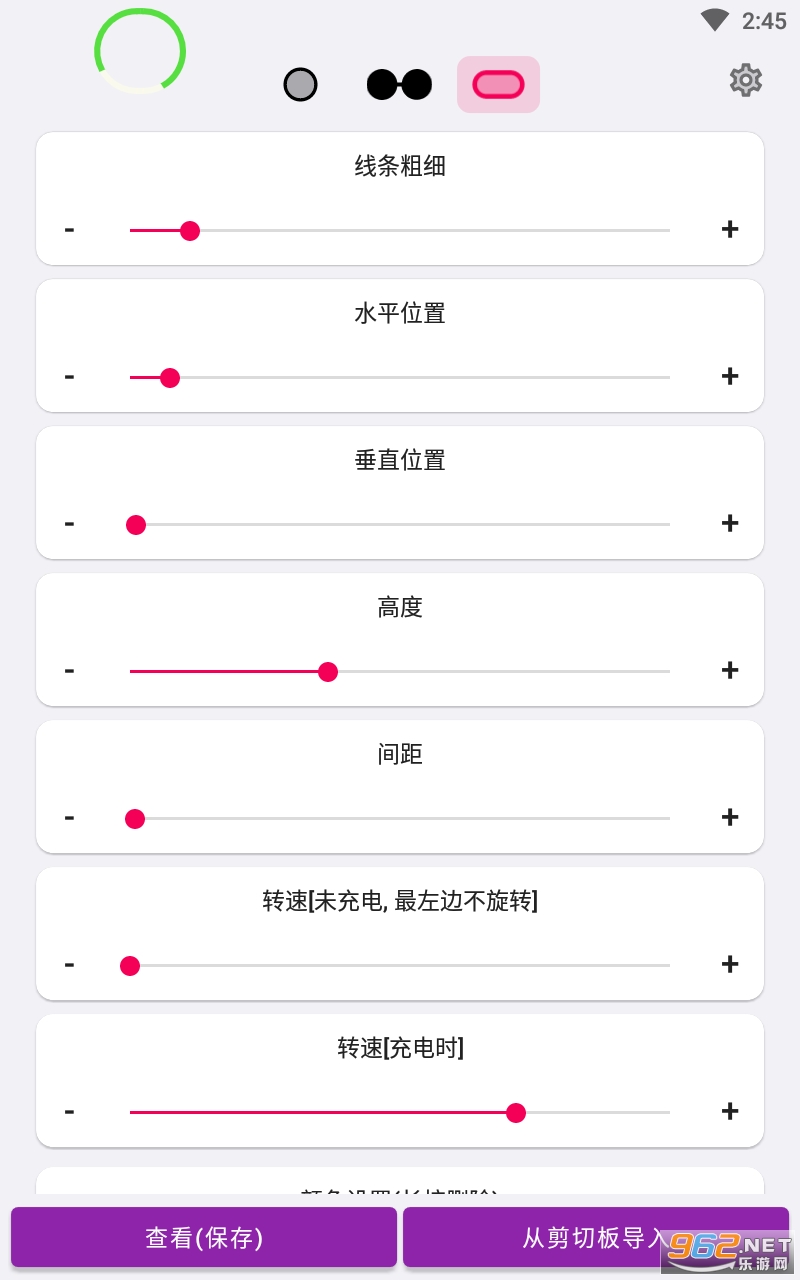Decrease 垂直位置 with the minus button
Image resolution: width=800 pixels, height=1280 pixels.
pyautogui.click(x=69, y=523)
